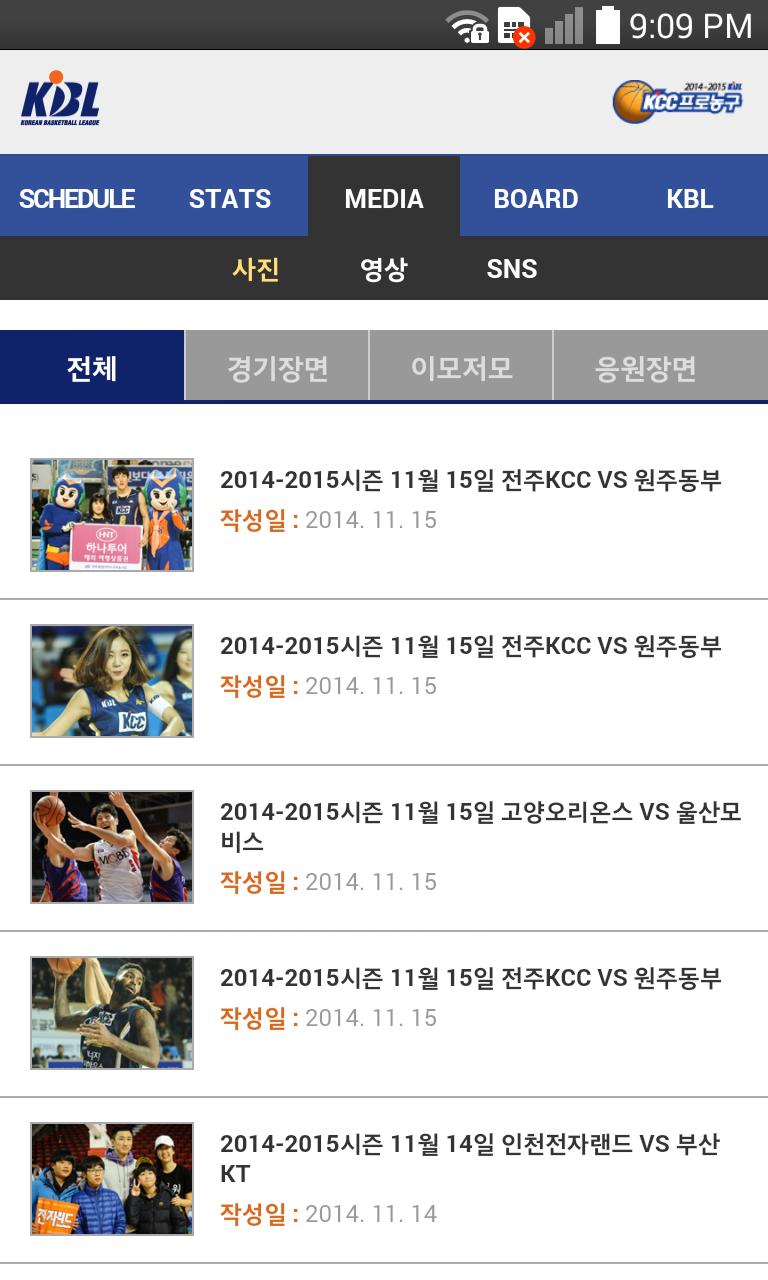The width and height of the screenshot is (768, 1280).
Task: Filter photos by 이모저모
Action: point(461,368)
